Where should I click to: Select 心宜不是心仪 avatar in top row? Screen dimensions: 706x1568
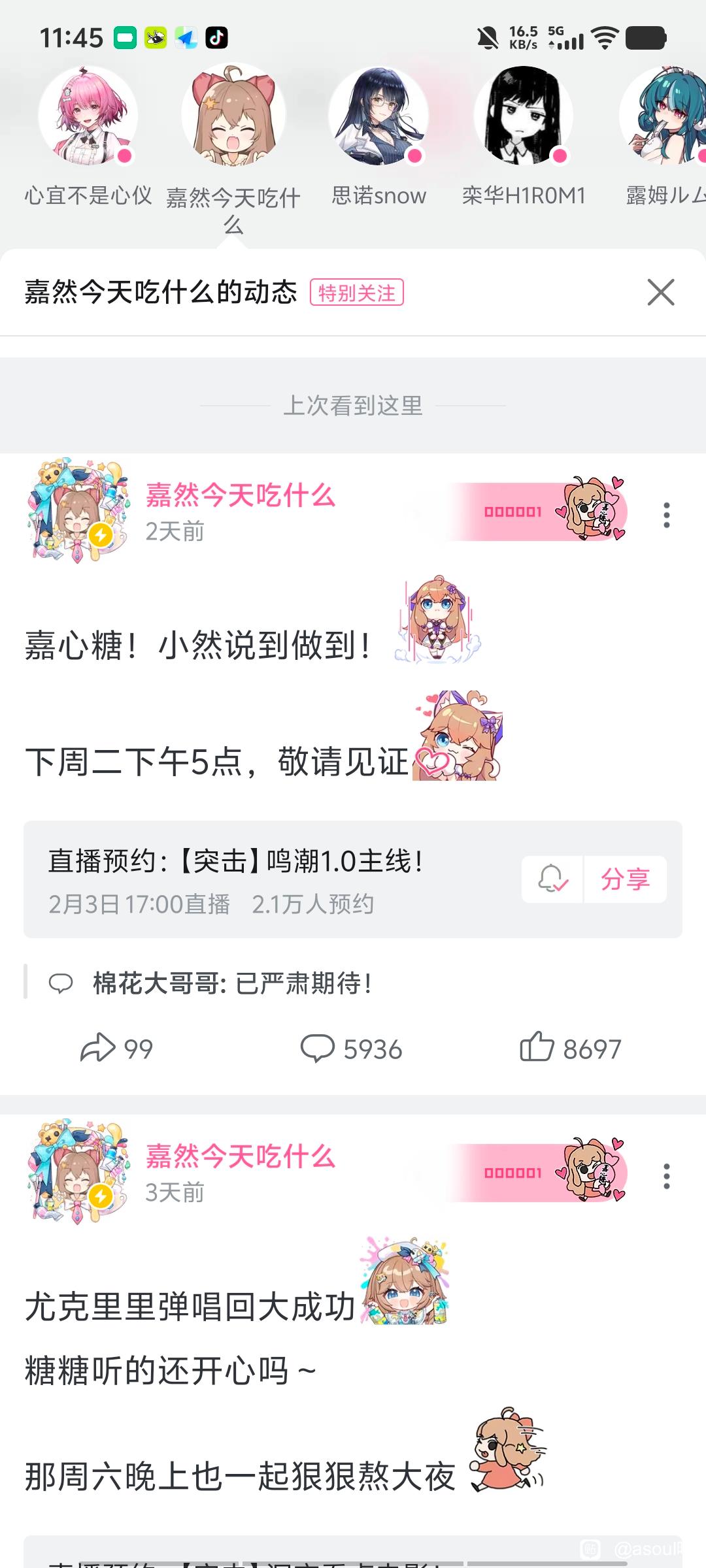tap(88, 116)
